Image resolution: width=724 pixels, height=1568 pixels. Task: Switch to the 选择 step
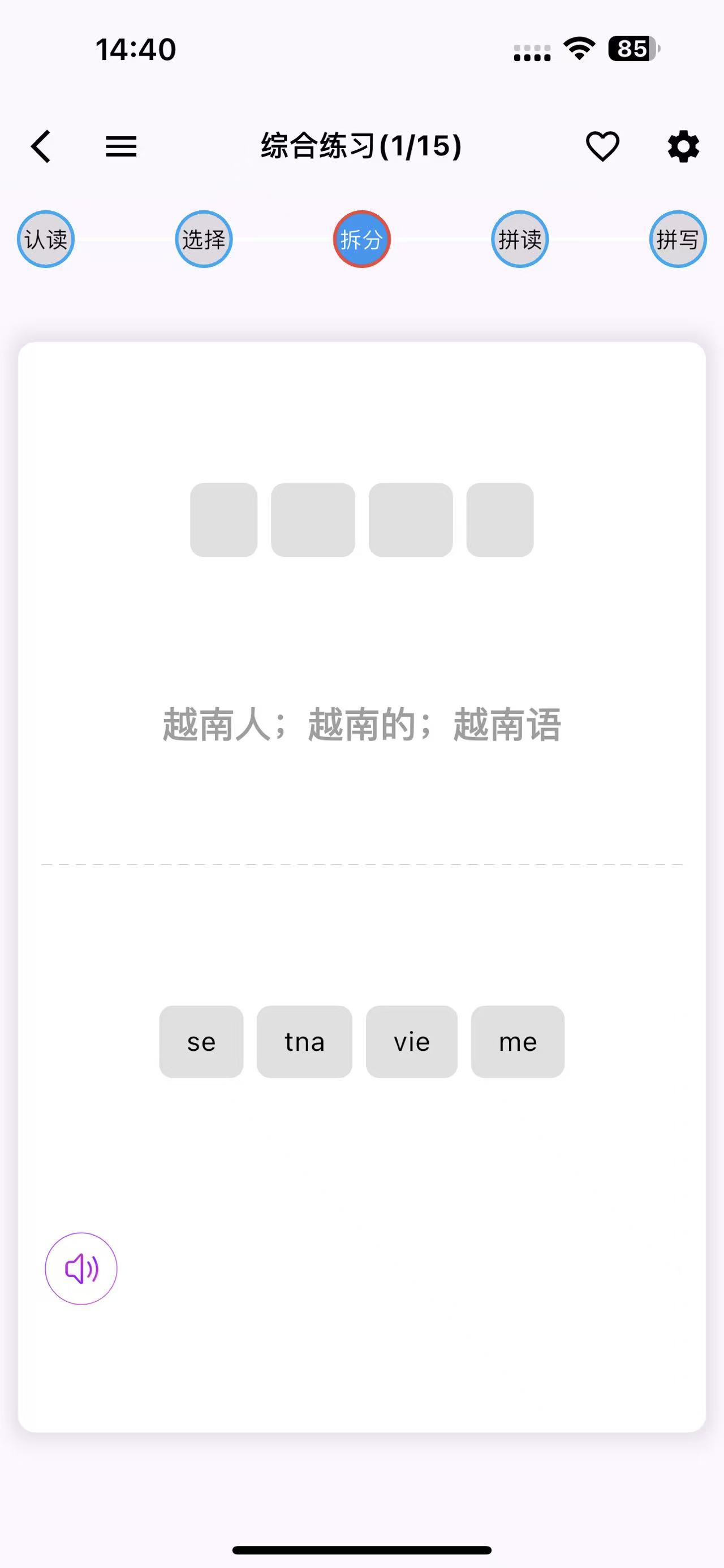click(x=204, y=239)
